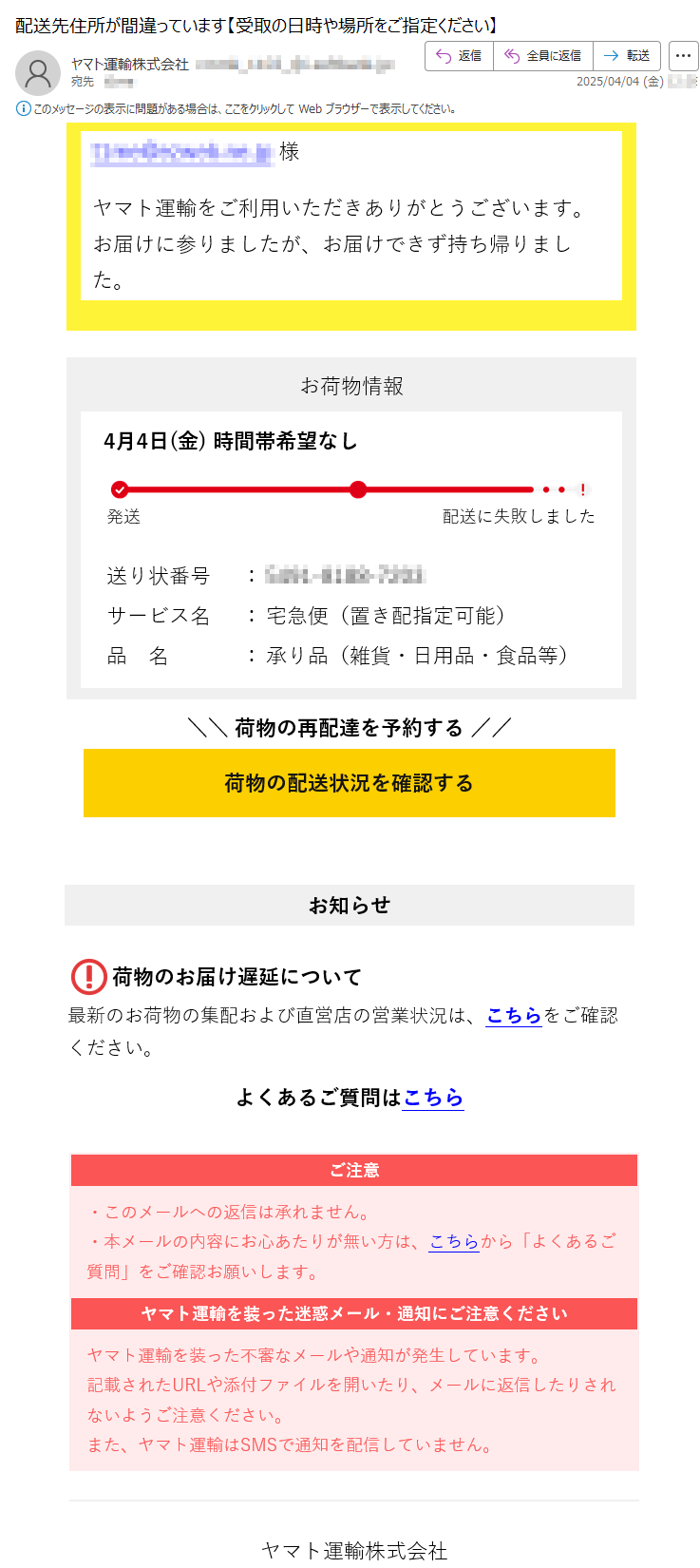
Task: Tap 荷物の配送状況を確認する yellow button
Action: pyautogui.click(x=350, y=783)
